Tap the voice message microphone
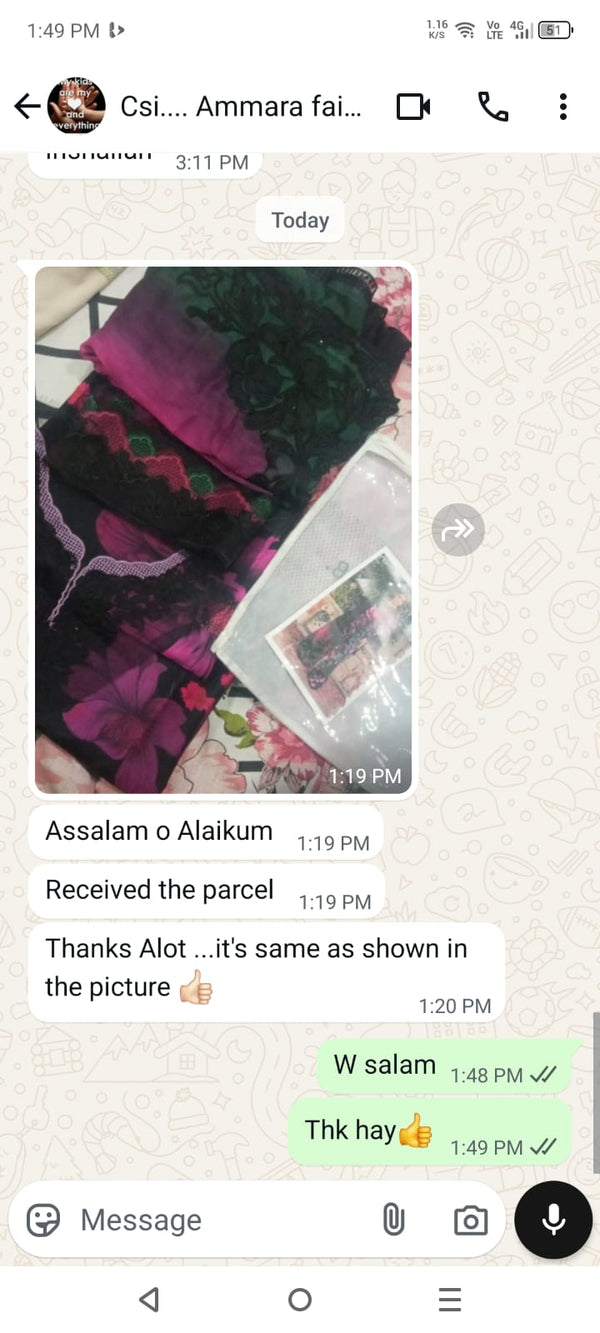This screenshot has width=600, height=1333. coord(553,1219)
